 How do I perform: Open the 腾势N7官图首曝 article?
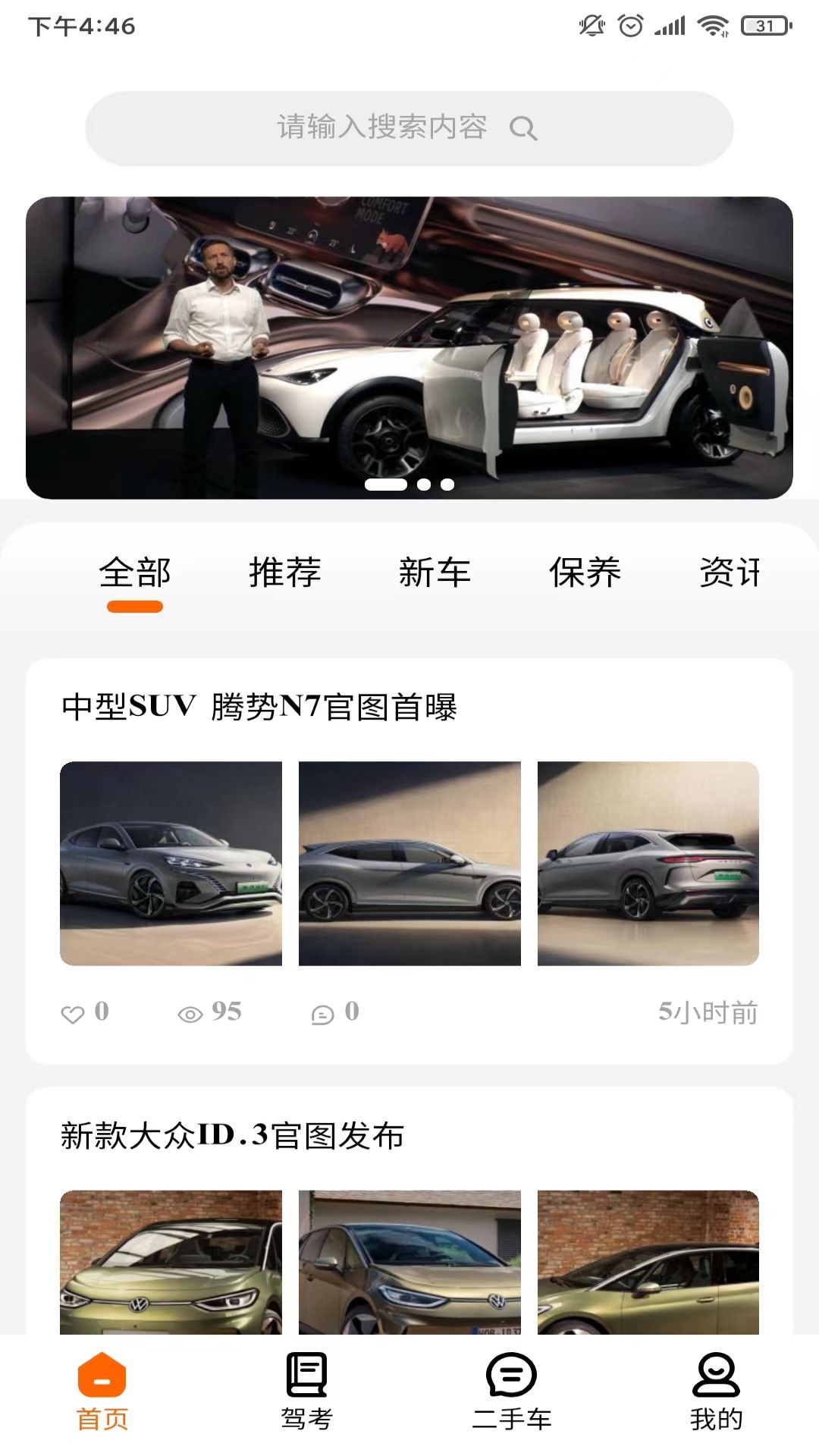pos(259,707)
